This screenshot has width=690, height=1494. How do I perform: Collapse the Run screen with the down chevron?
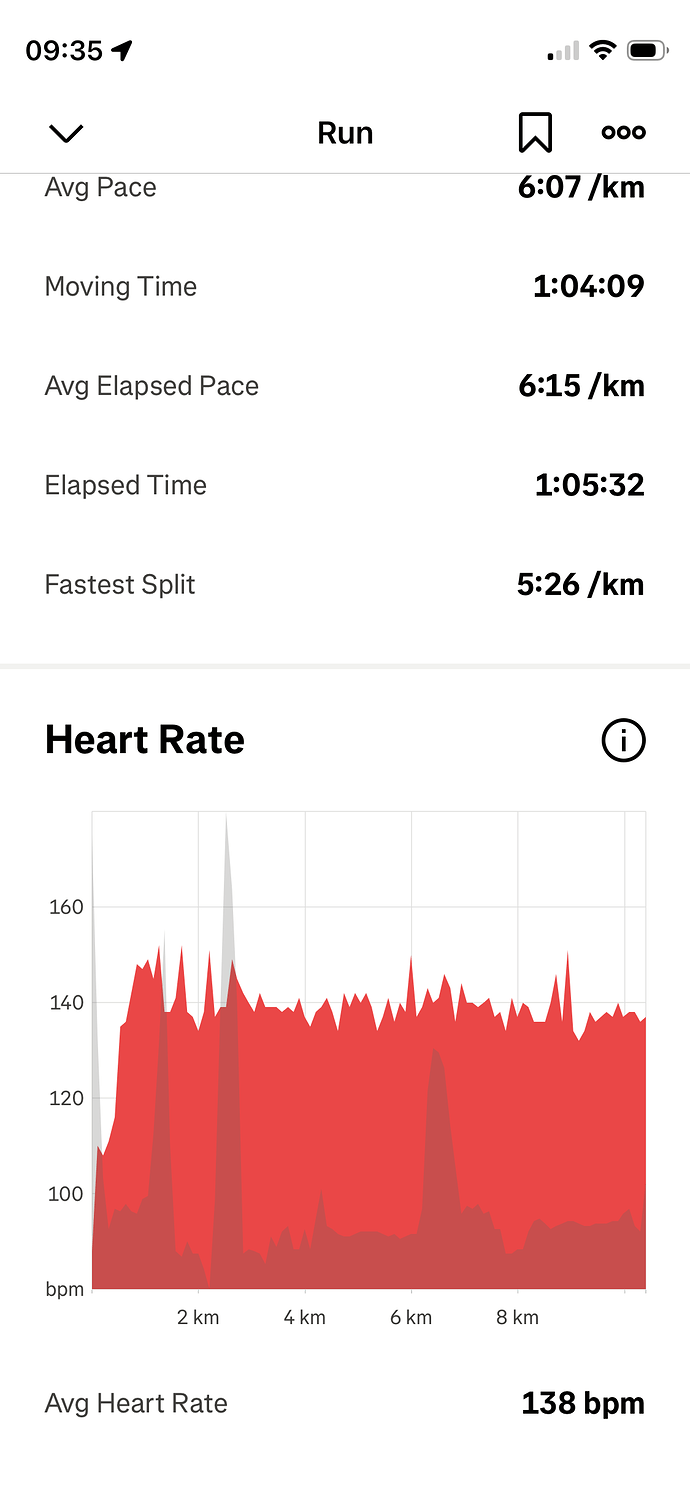66,133
